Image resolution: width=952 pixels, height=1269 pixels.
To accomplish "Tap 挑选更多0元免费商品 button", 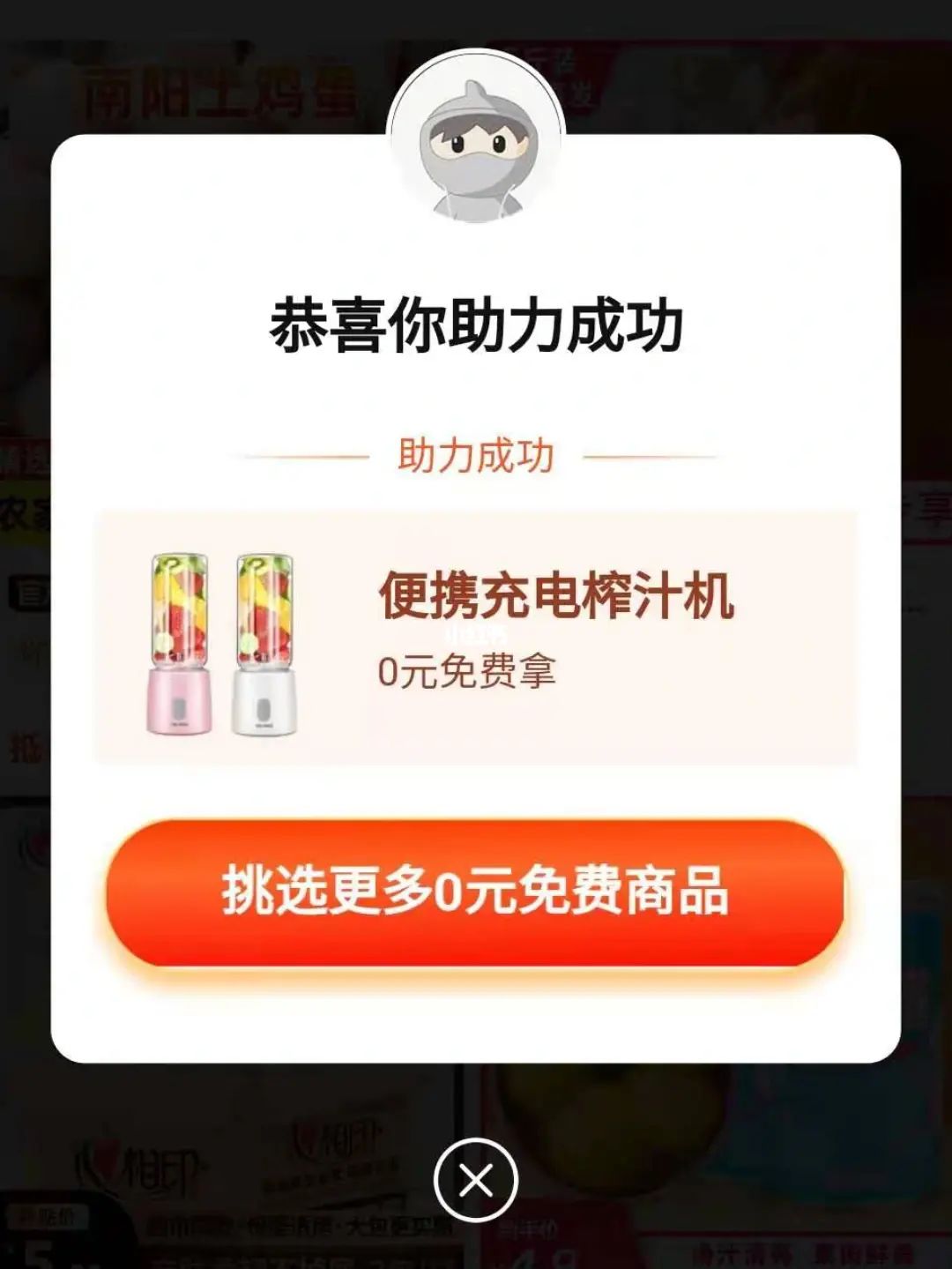I will [475, 892].
